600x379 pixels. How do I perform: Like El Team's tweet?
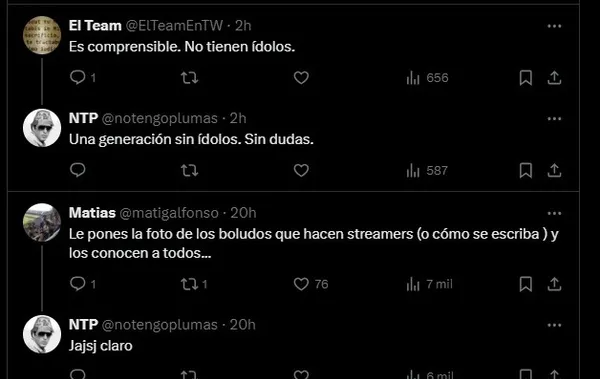(x=301, y=78)
